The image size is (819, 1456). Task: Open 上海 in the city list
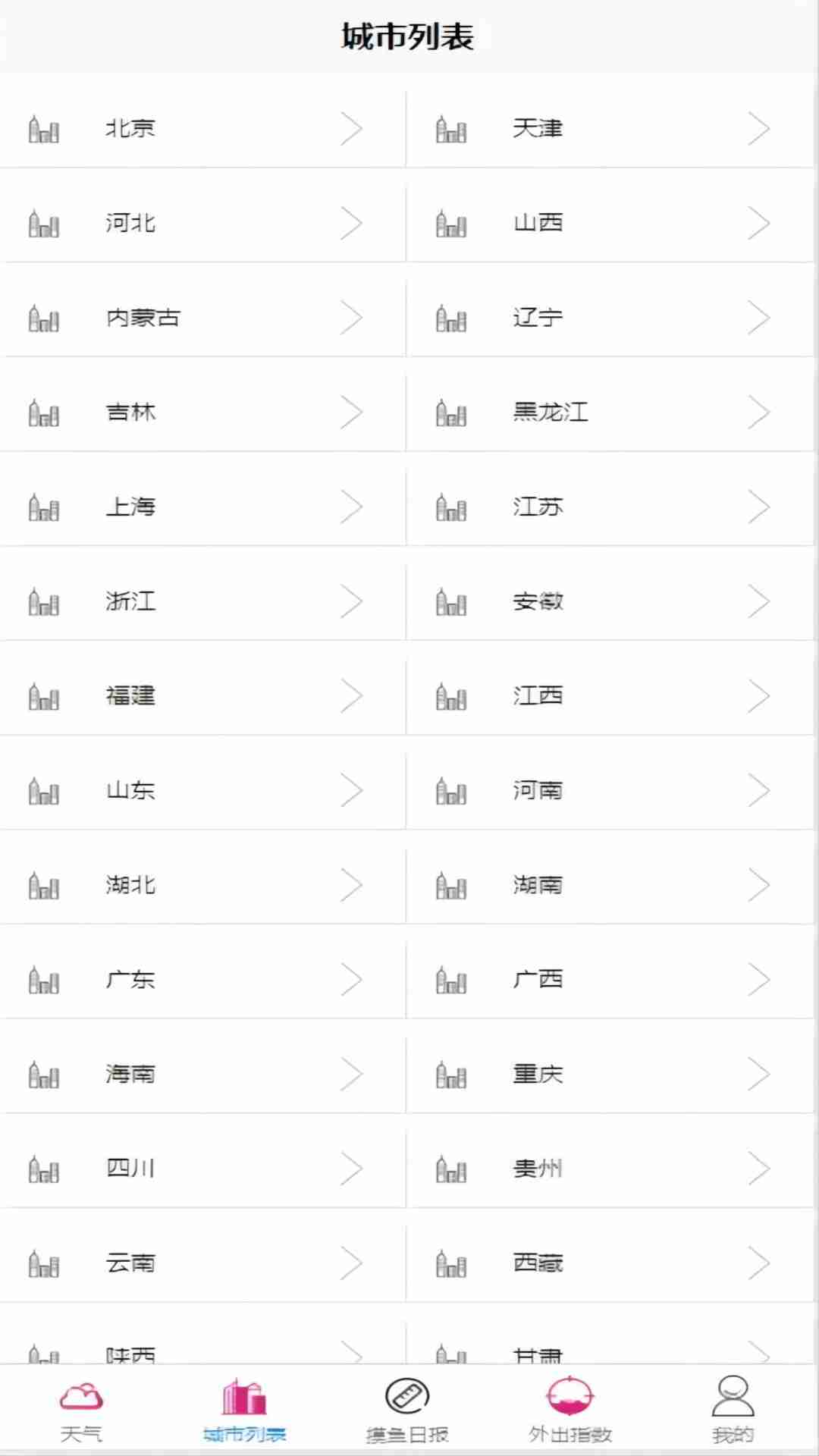tap(203, 507)
